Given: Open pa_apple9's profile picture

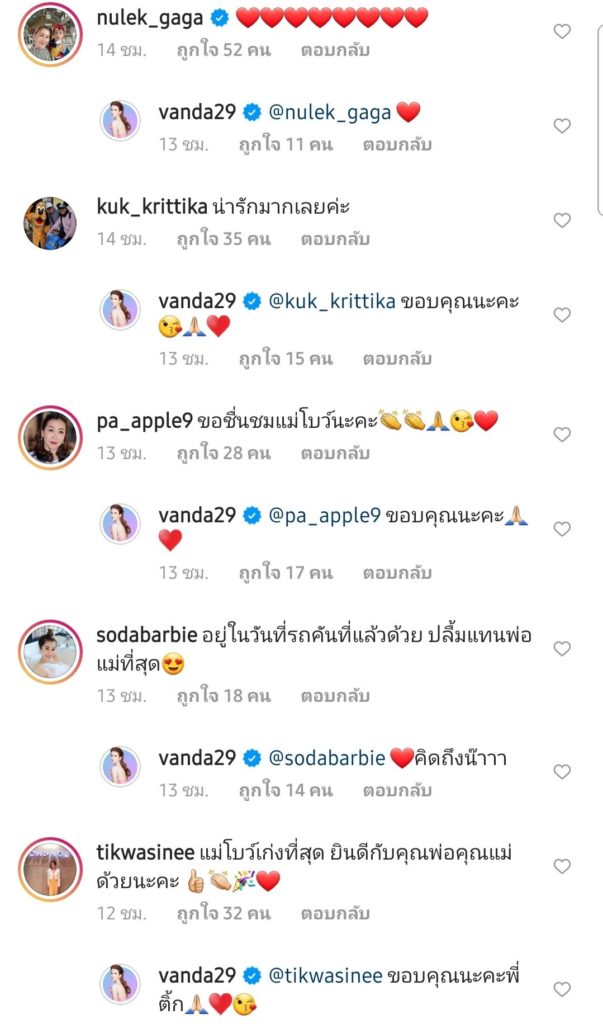Looking at the screenshot, I should 49,435.
